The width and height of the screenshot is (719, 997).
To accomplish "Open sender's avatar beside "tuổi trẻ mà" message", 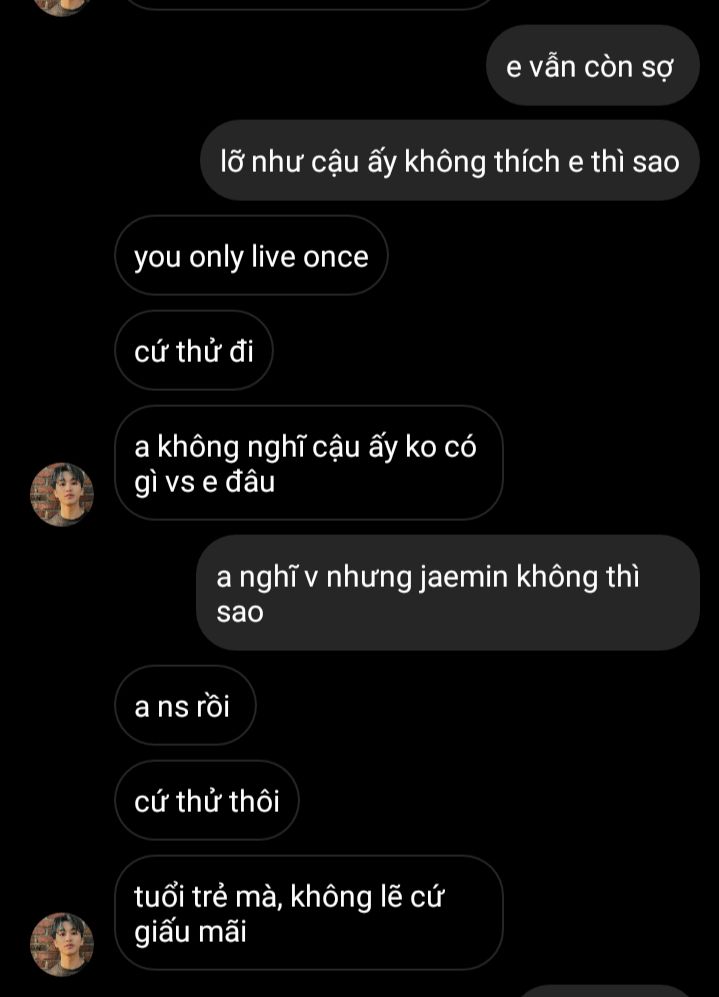I will [62, 943].
